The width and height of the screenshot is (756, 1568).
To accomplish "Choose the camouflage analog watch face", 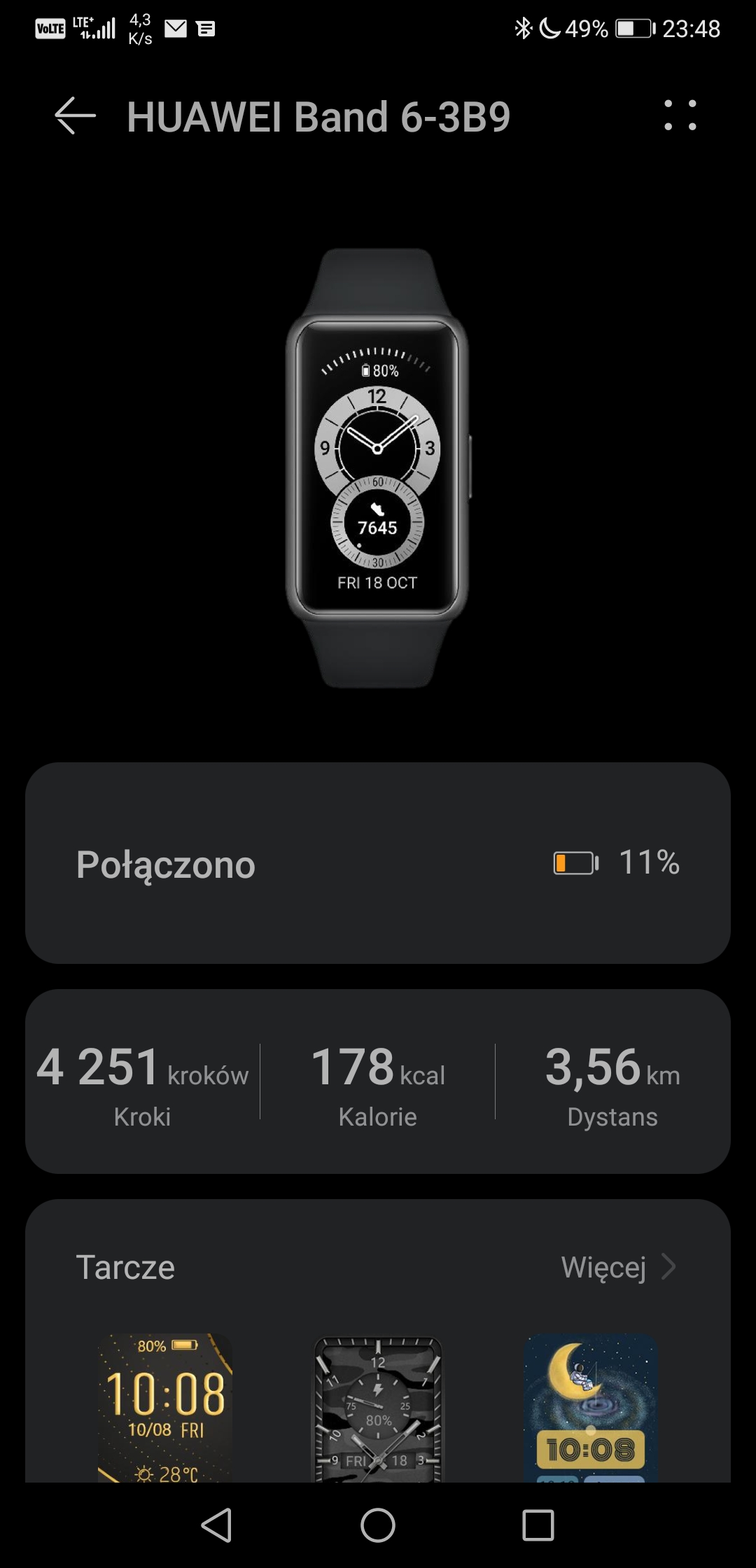I will pos(378,1408).
